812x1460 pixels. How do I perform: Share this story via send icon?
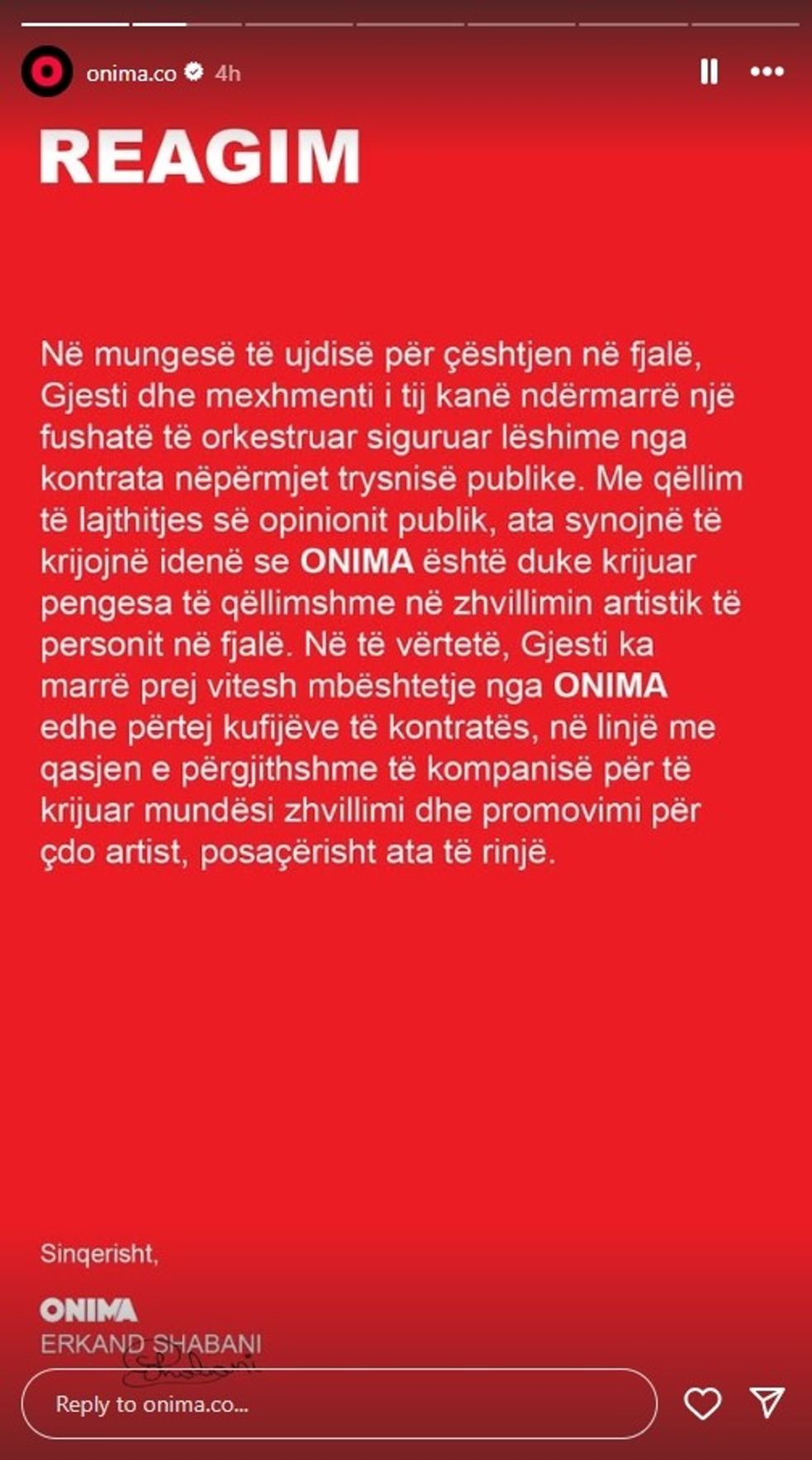click(766, 1402)
